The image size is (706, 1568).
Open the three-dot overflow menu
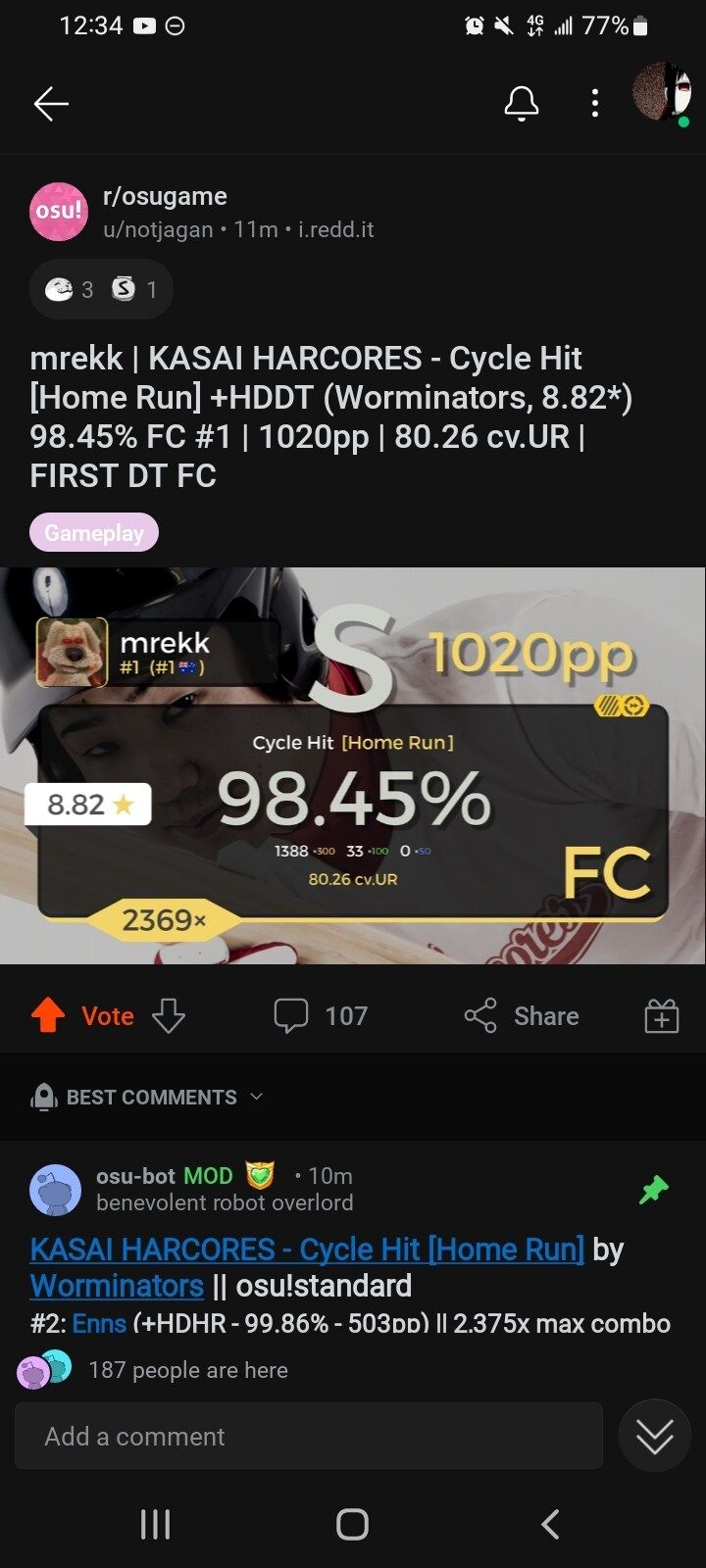coord(594,103)
